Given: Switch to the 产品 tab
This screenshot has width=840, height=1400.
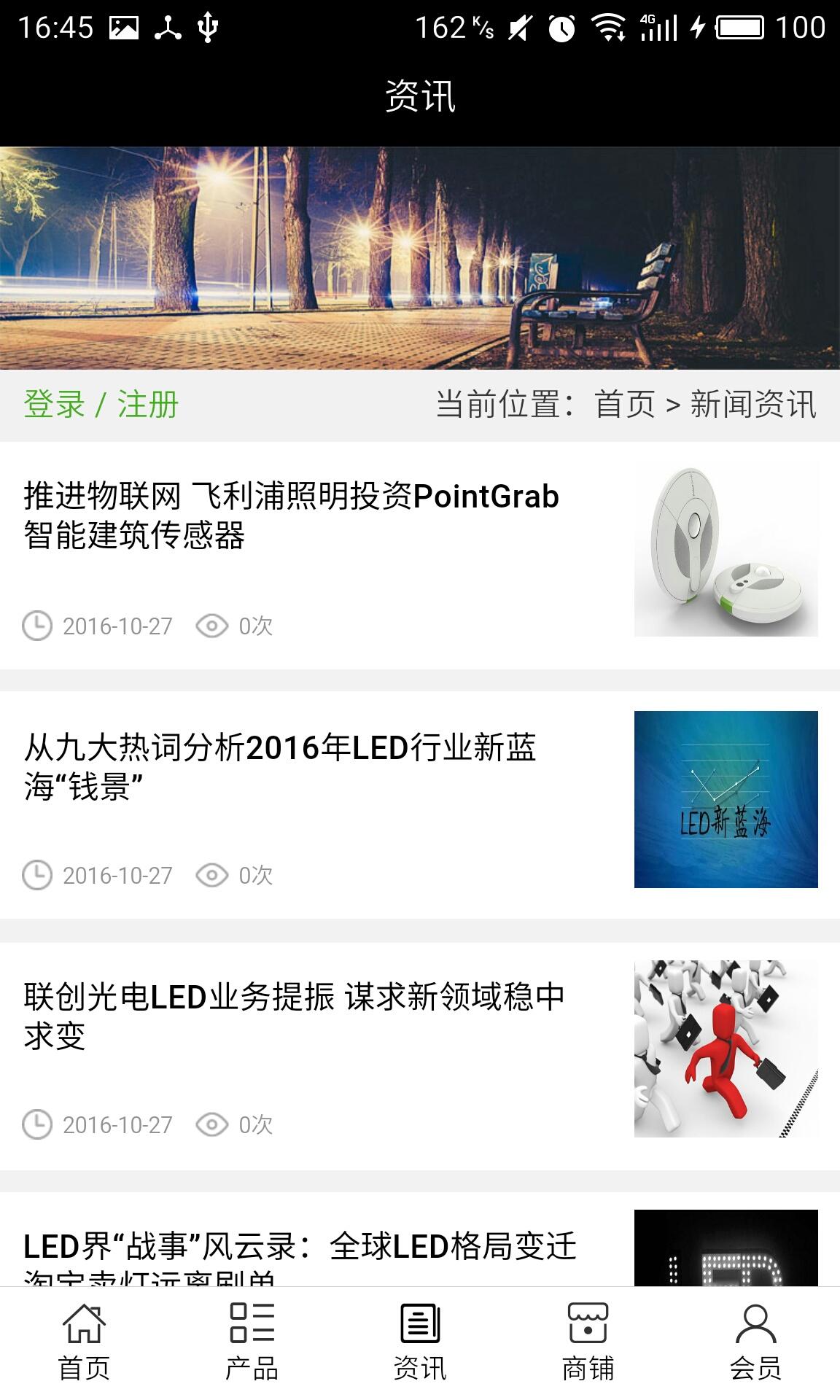Looking at the screenshot, I should point(252,1343).
